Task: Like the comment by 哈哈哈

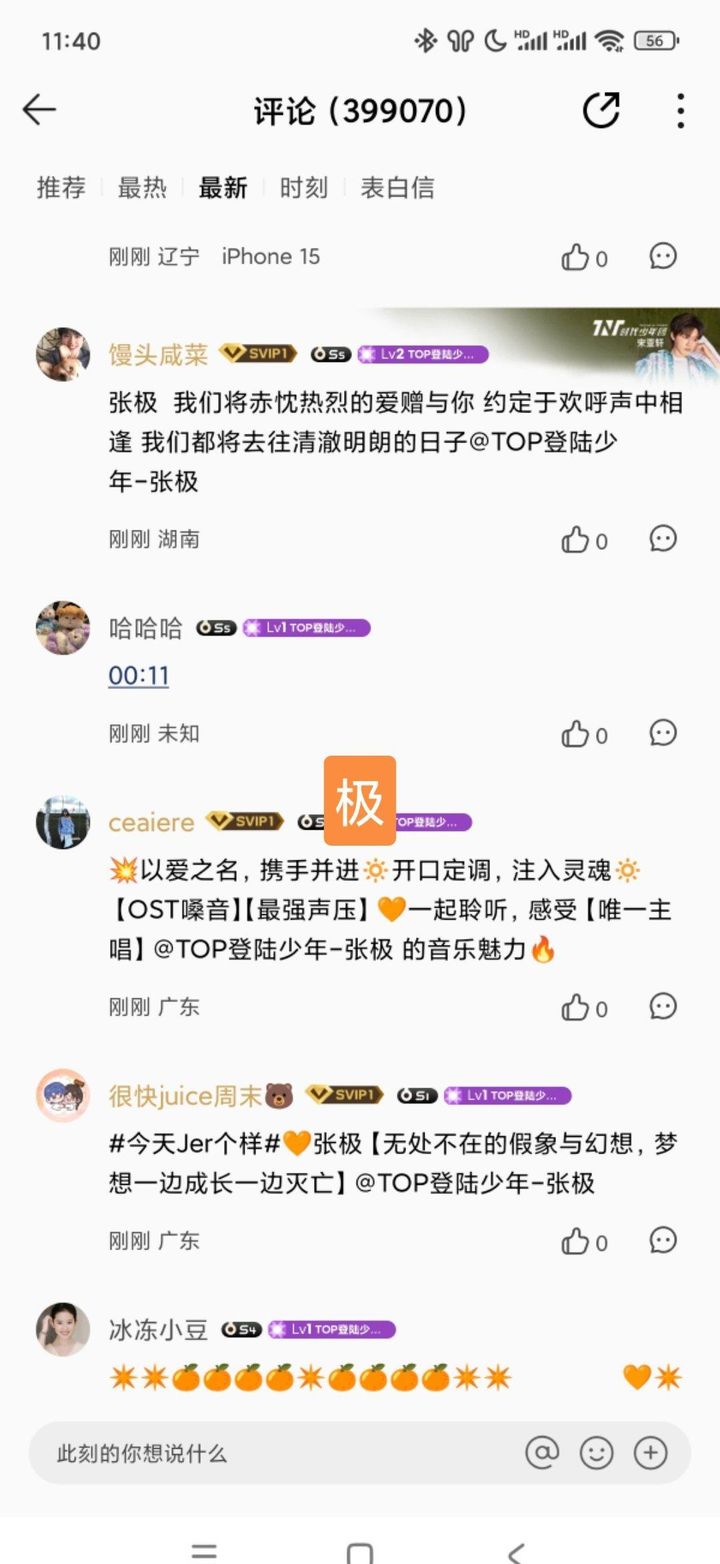Action: 576,735
